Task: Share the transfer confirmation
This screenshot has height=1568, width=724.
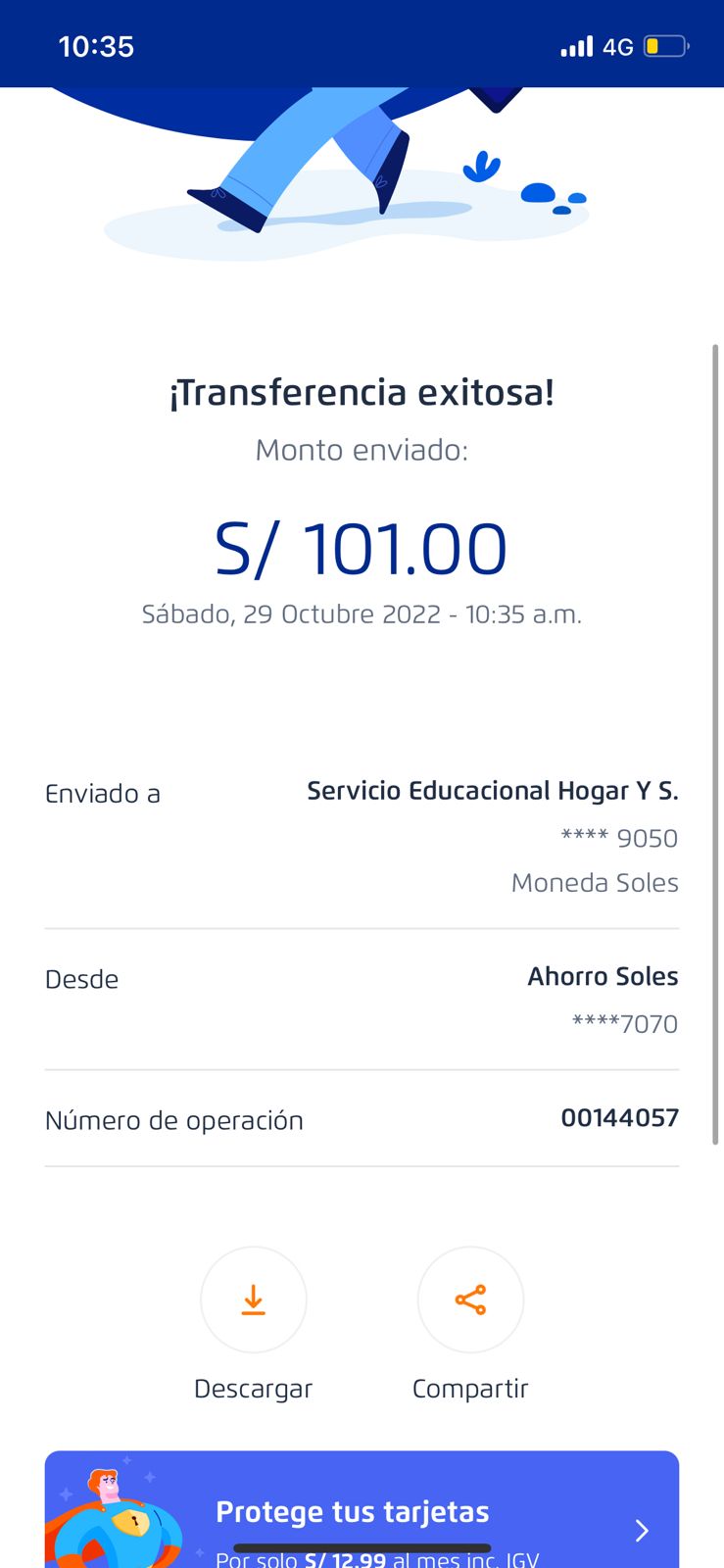Action: pos(470,1299)
